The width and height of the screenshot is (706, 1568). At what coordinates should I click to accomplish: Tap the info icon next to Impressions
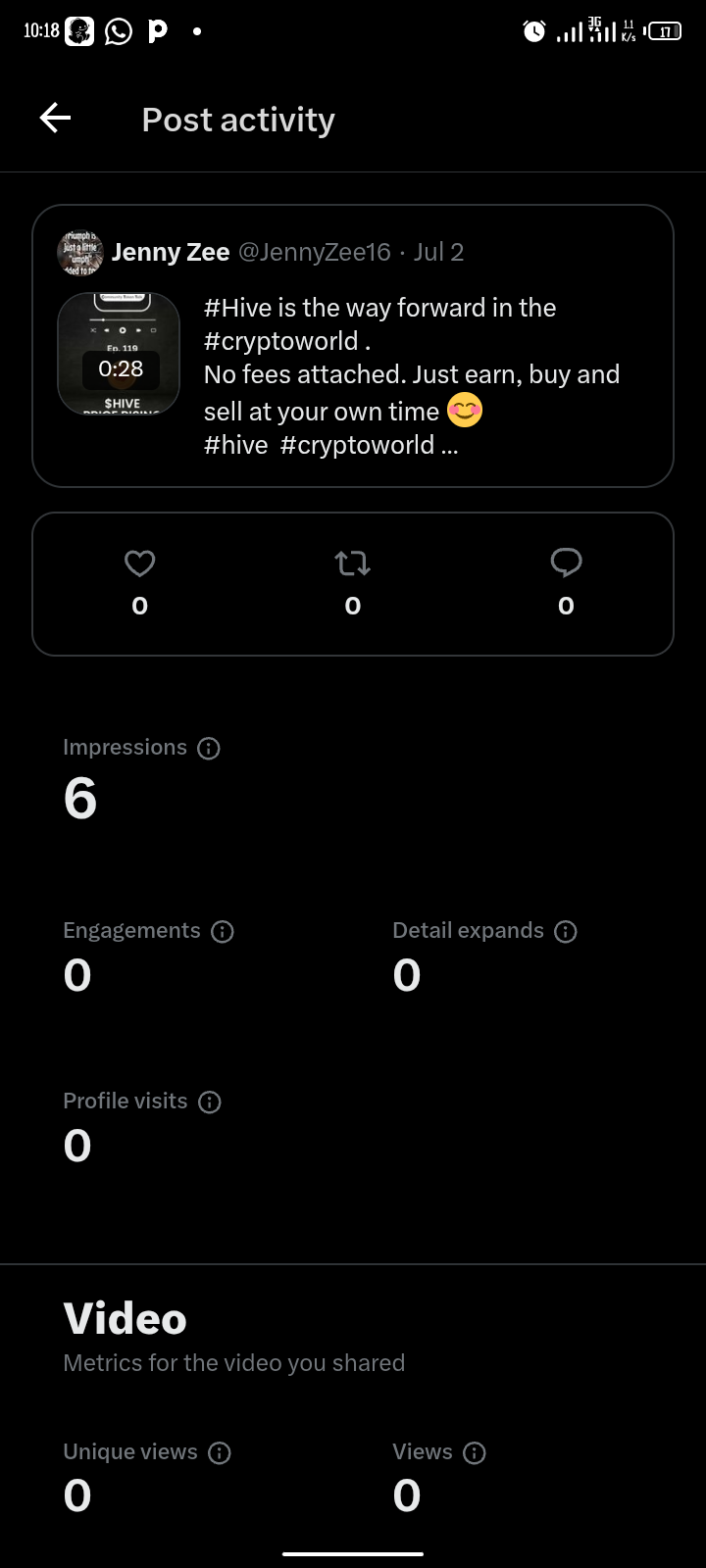[209, 749]
